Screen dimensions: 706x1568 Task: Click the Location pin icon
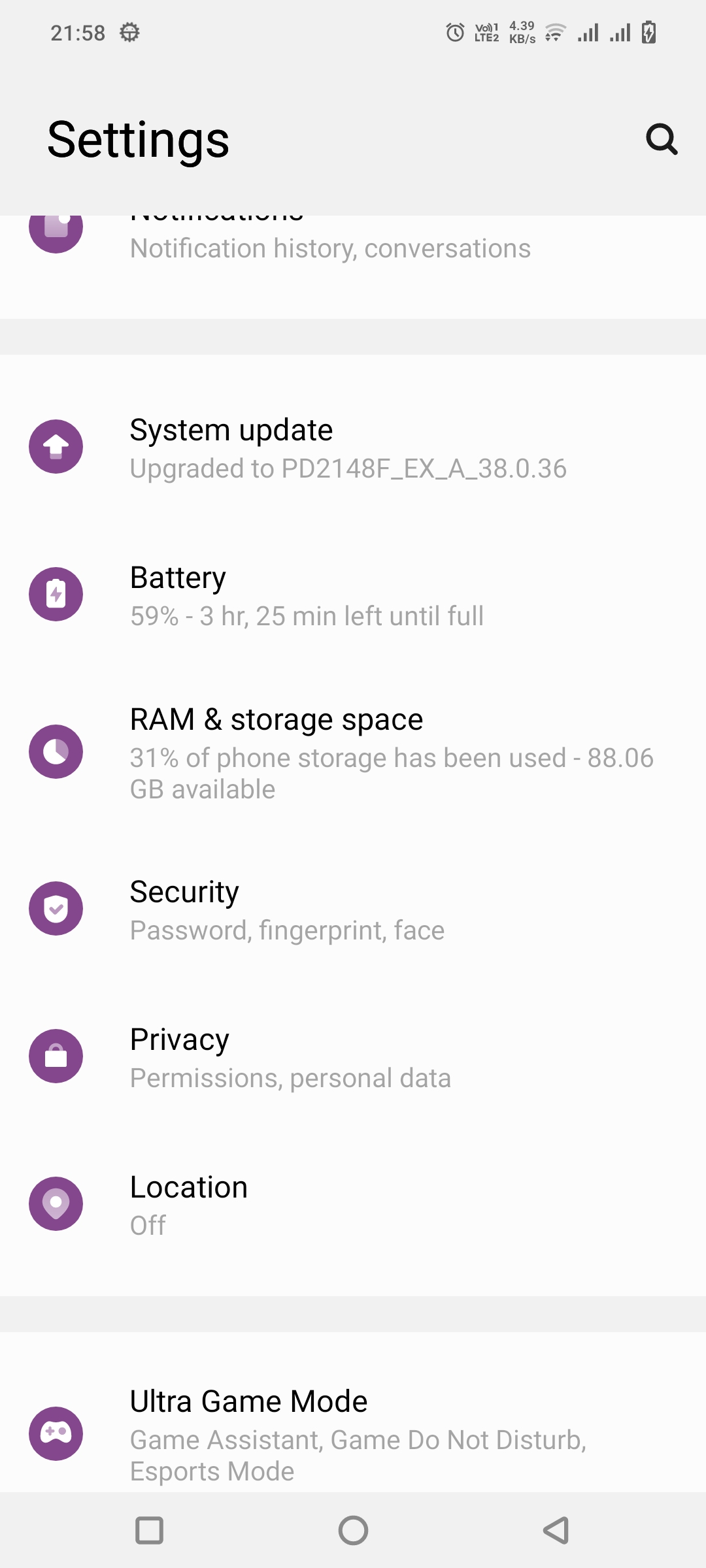56,1203
